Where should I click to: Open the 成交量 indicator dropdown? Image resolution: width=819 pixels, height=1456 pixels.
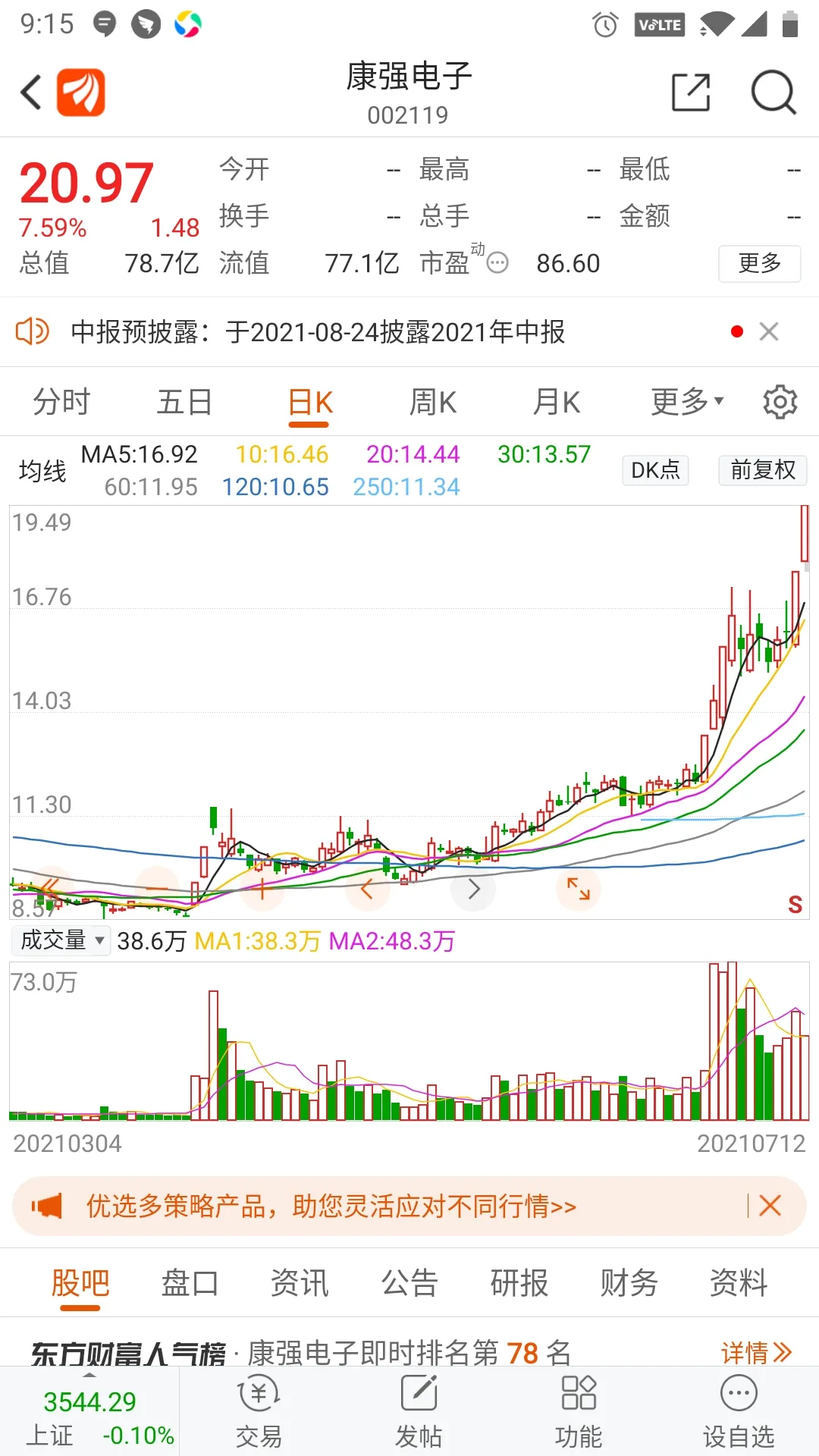pos(61,940)
